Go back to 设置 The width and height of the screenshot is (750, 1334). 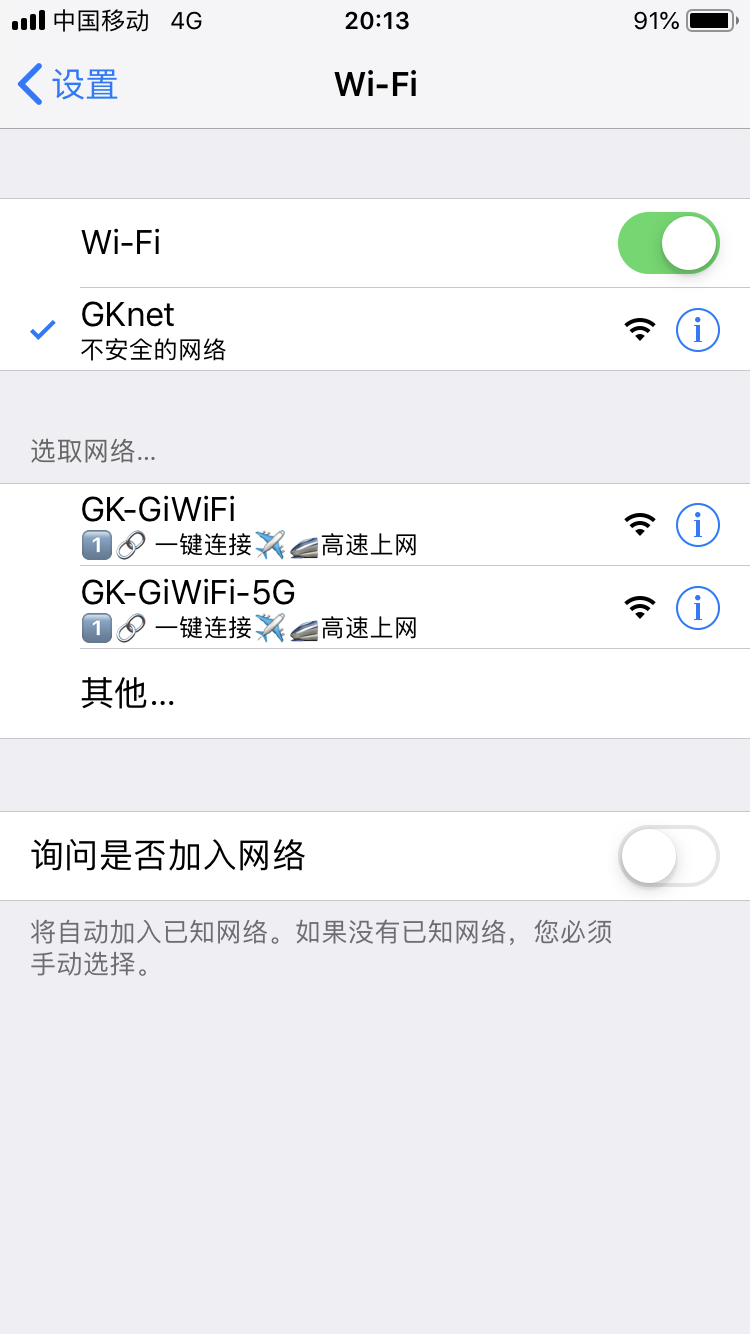pos(68,84)
